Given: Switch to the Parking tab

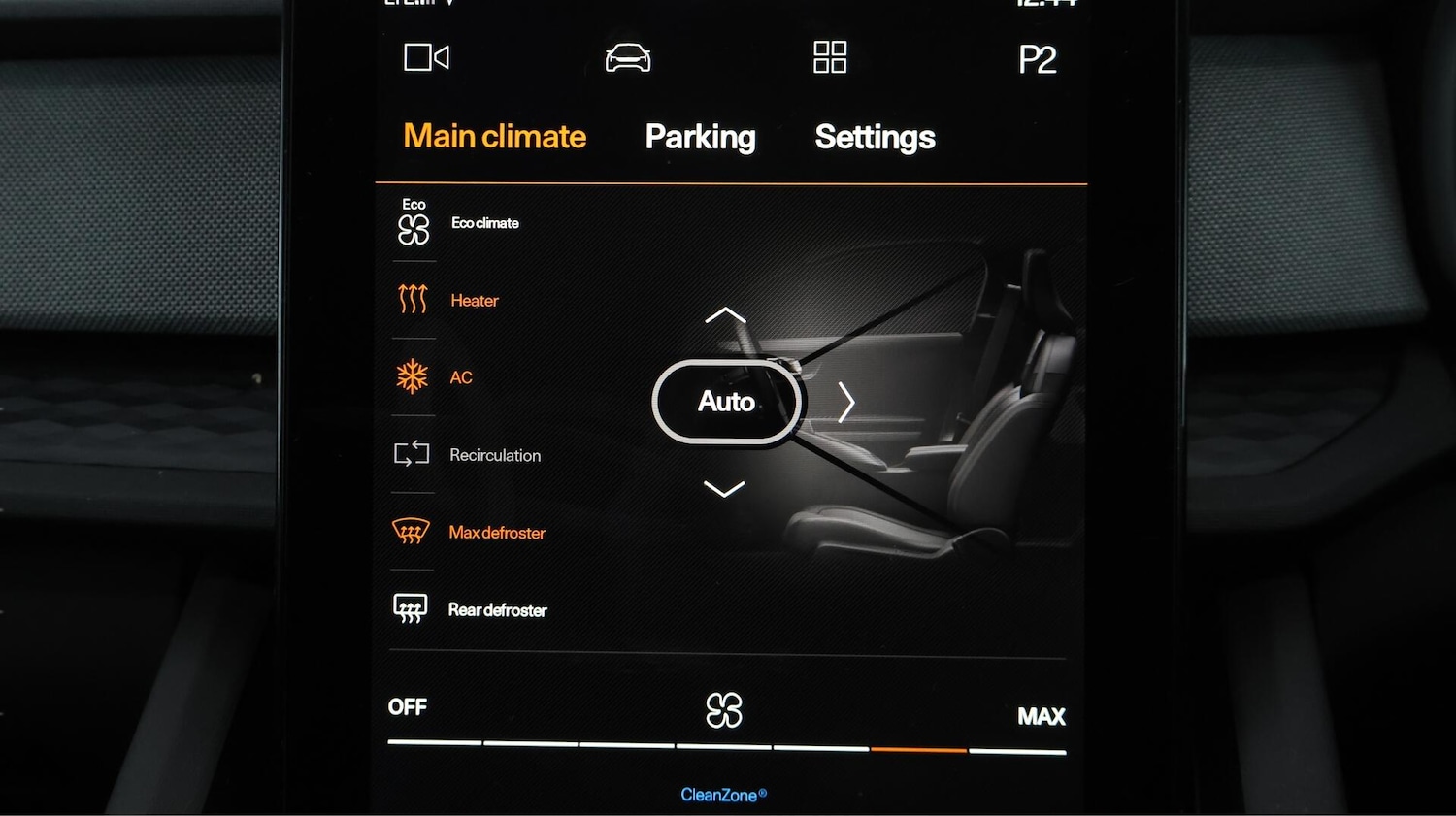Looking at the screenshot, I should point(700,137).
